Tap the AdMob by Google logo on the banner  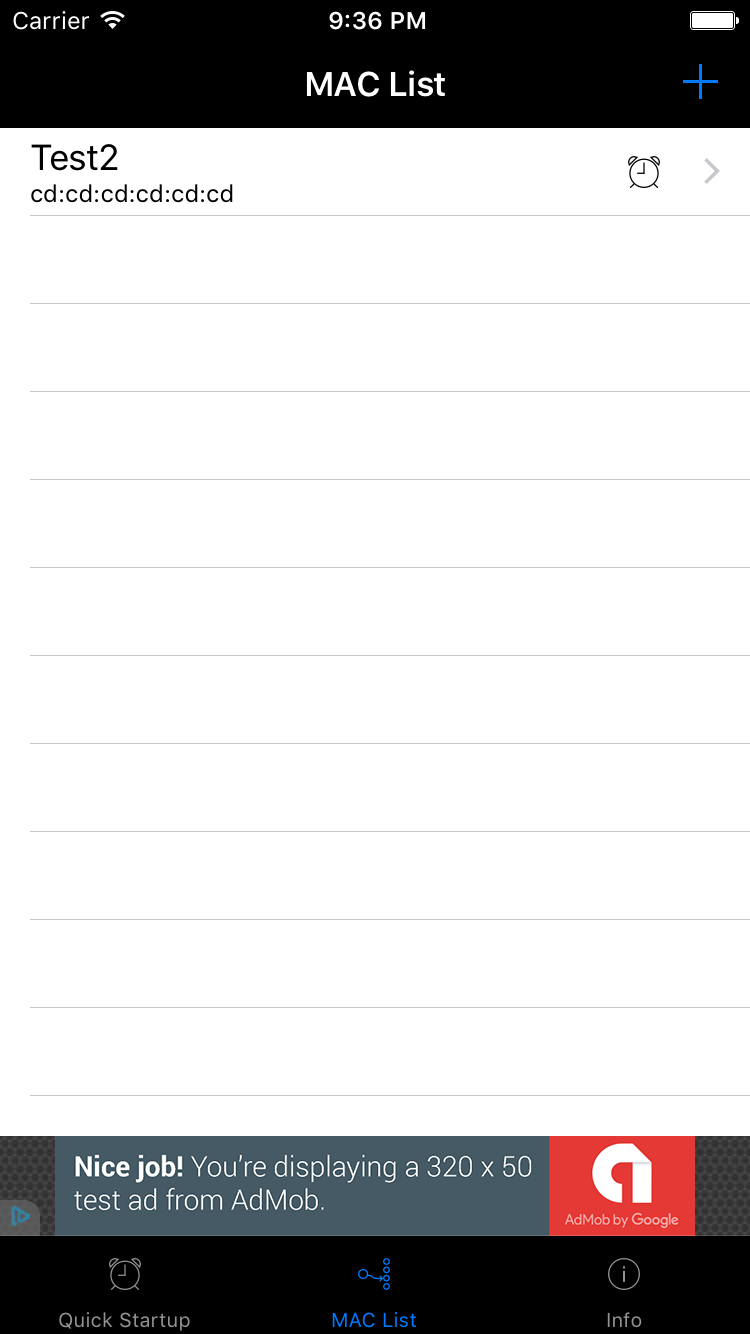tap(622, 1185)
